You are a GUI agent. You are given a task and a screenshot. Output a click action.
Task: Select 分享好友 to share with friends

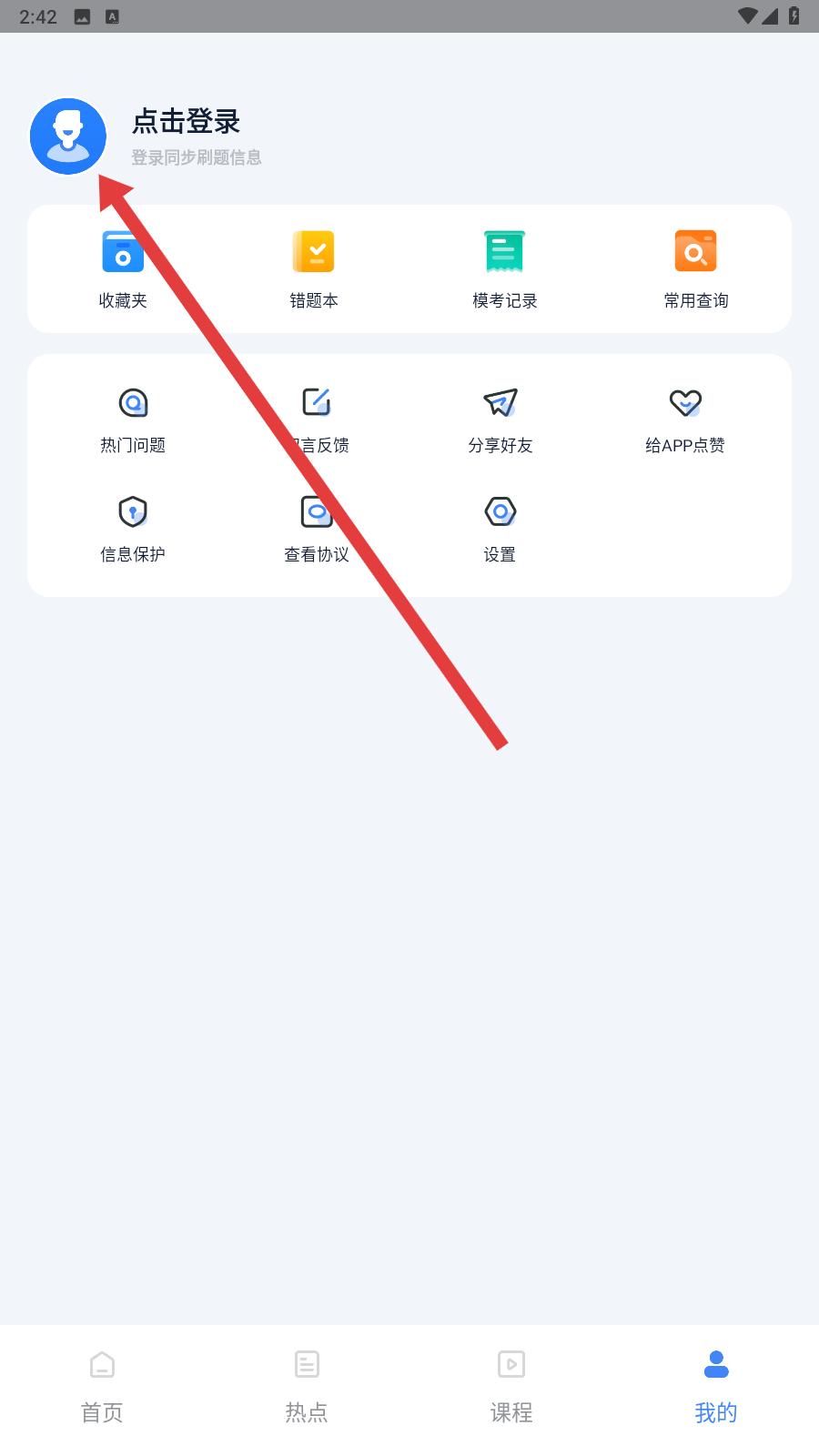point(500,419)
